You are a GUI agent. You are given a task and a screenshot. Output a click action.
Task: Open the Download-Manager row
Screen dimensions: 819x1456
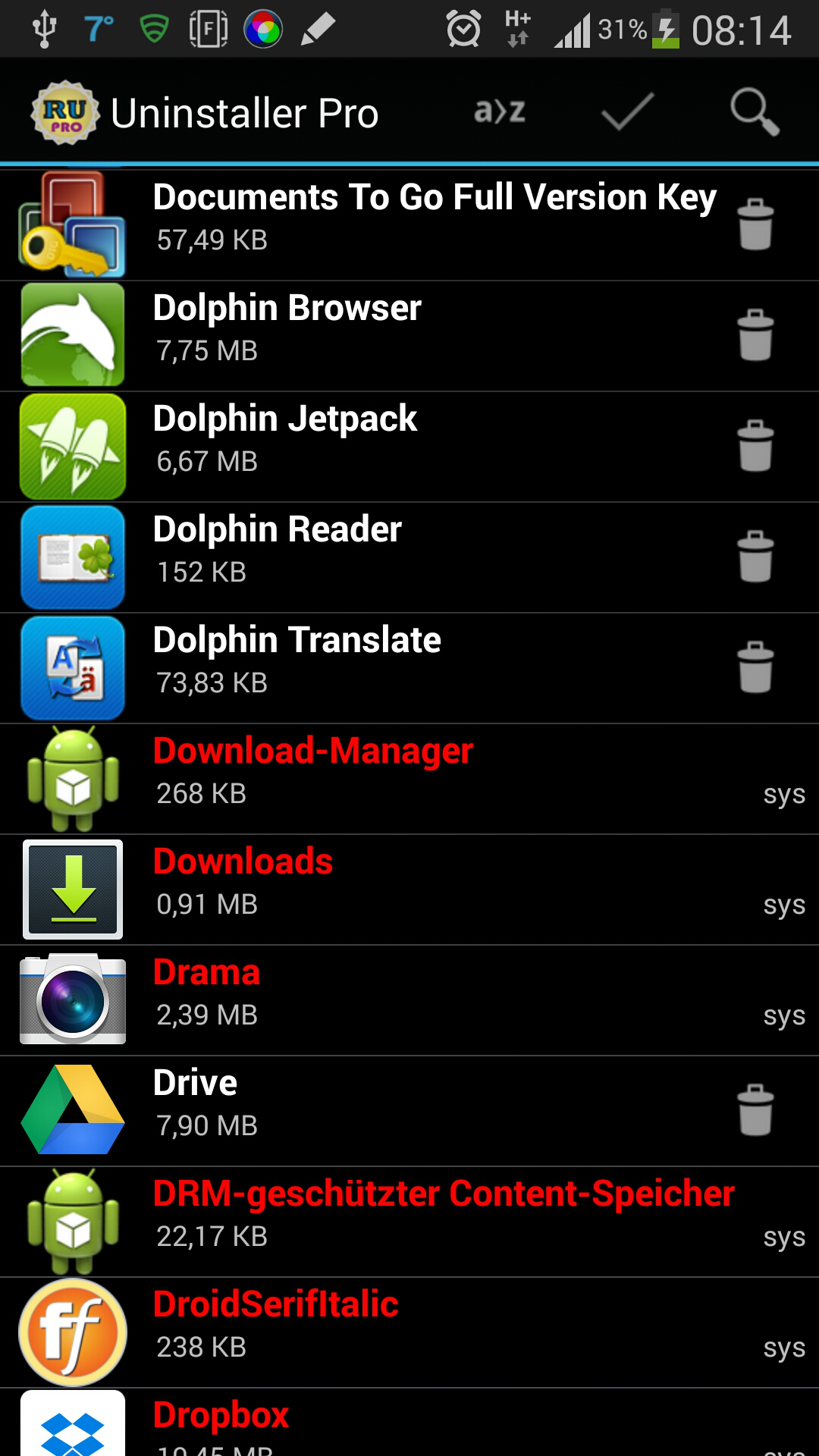tap(409, 779)
